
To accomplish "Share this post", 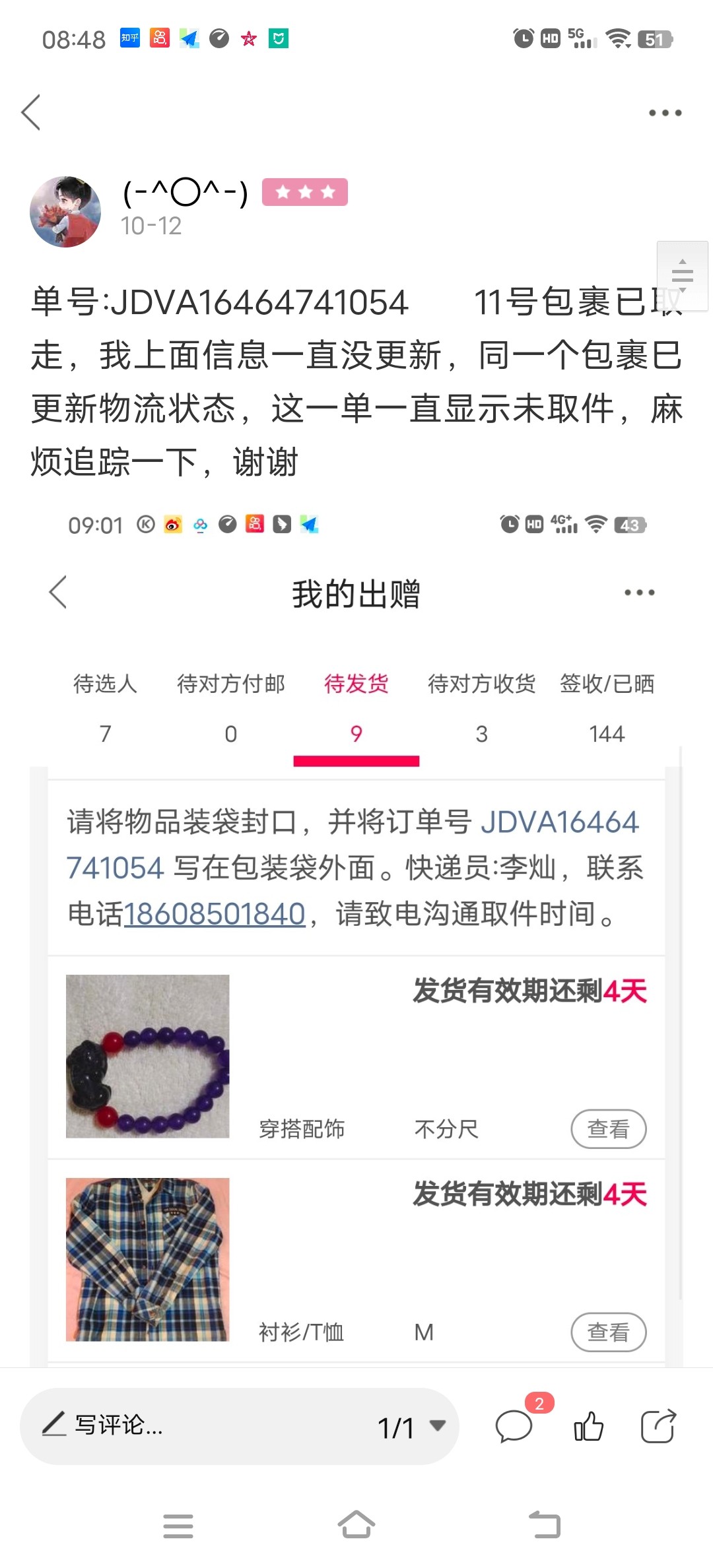I will [x=658, y=1426].
